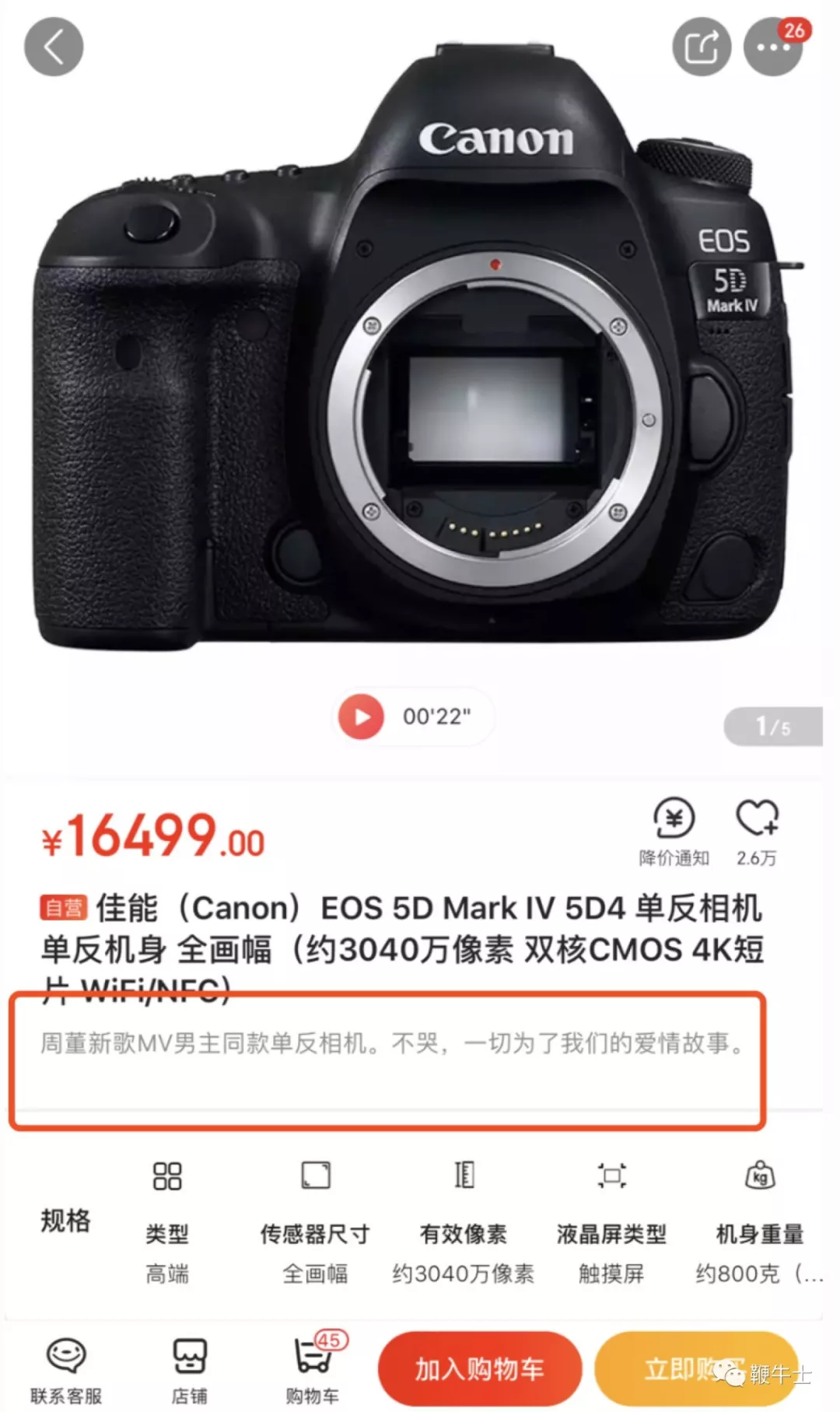The image size is (840, 1412).
Task: Open the store page 店铺
Action: [189, 1369]
